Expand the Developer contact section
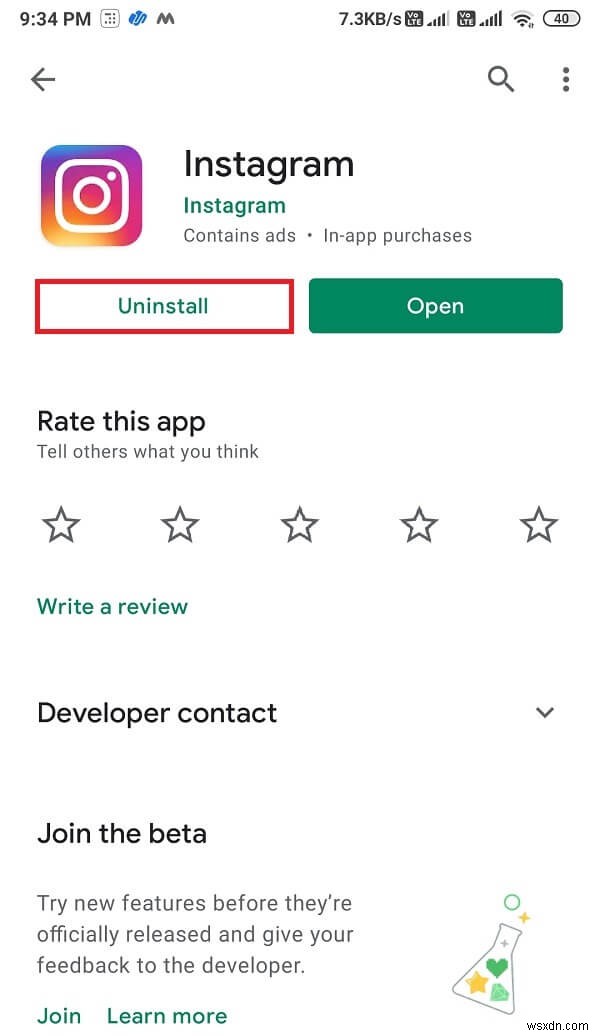Screen dimensions: 600x1036 click(x=544, y=713)
